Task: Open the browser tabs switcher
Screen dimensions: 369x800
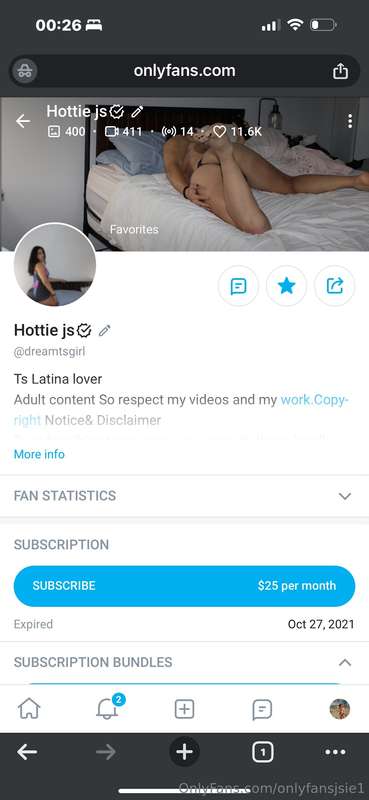Action: (262, 752)
